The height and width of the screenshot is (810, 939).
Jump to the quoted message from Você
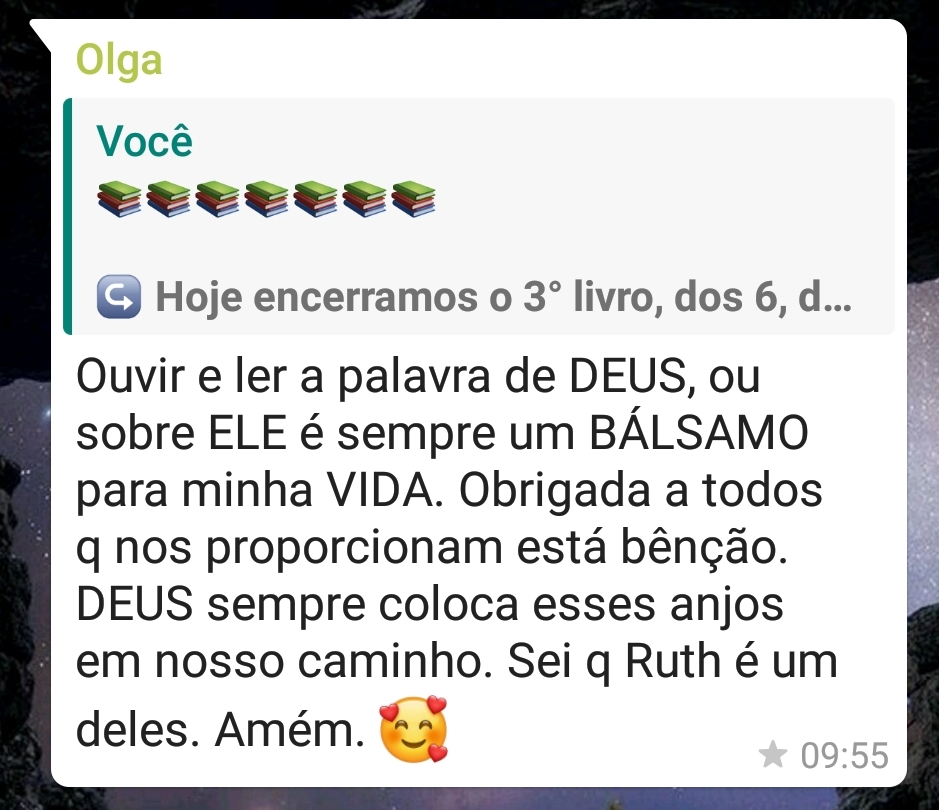pyautogui.click(x=478, y=216)
